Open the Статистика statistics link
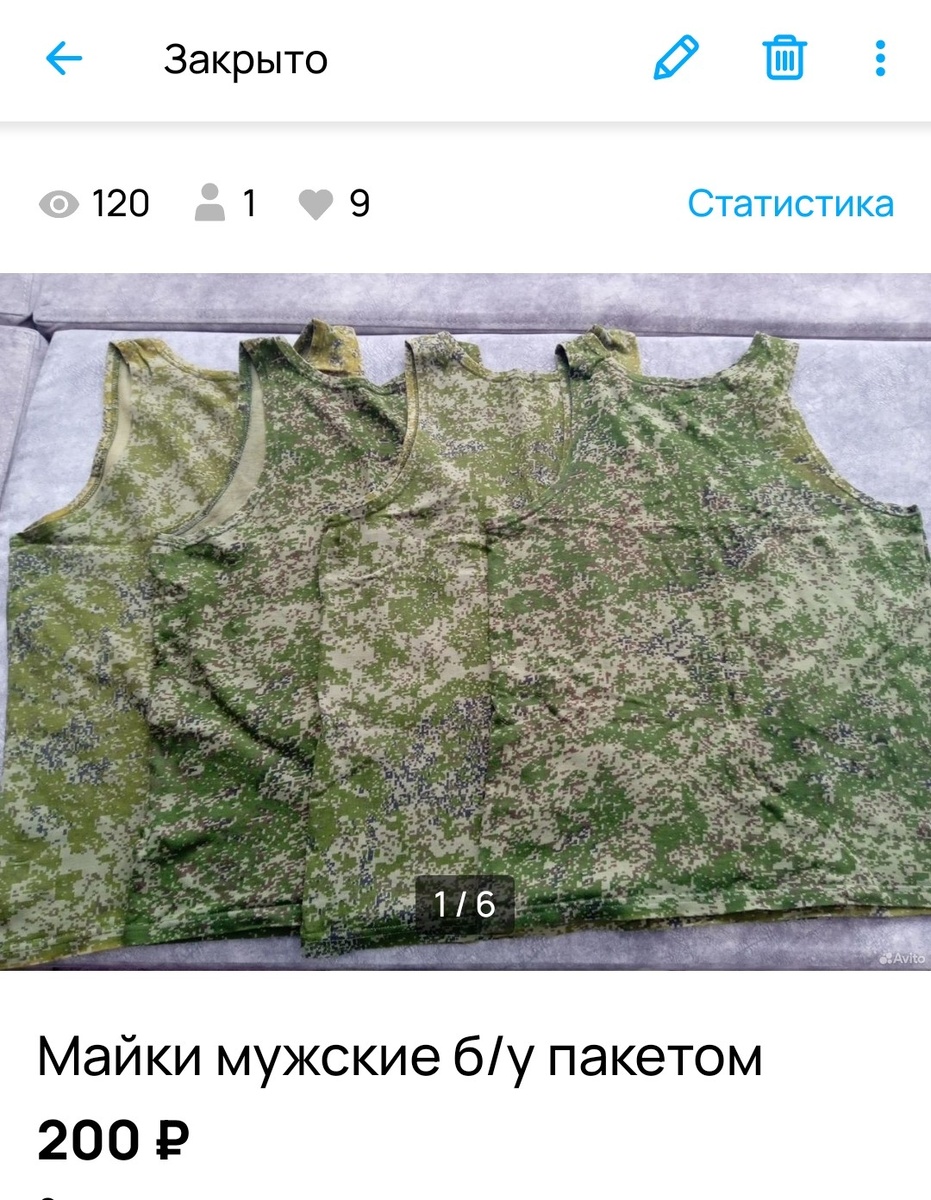Screen dimensions: 931x1200 (x=791, y=203)
